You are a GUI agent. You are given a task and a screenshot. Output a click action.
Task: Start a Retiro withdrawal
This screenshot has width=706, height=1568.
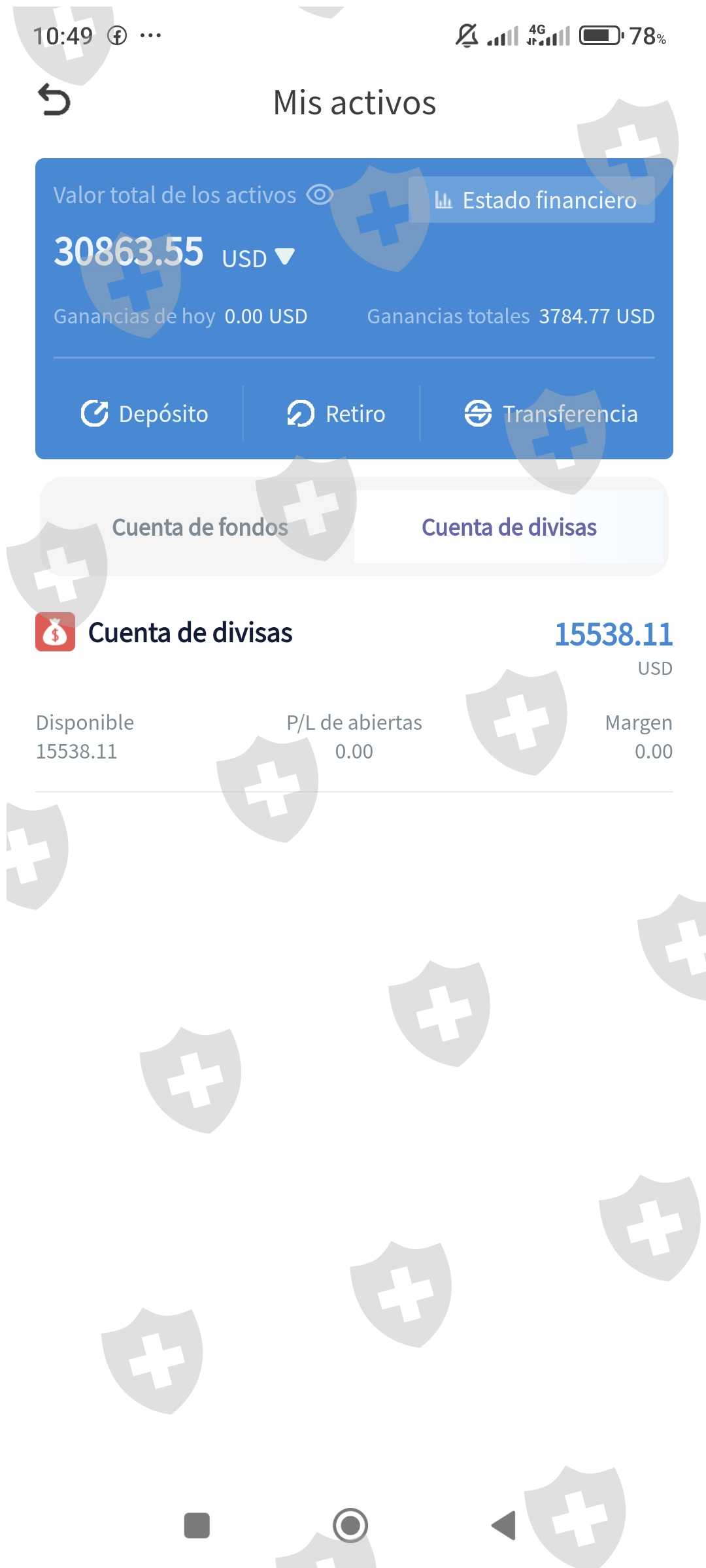[x=336, y=414]
